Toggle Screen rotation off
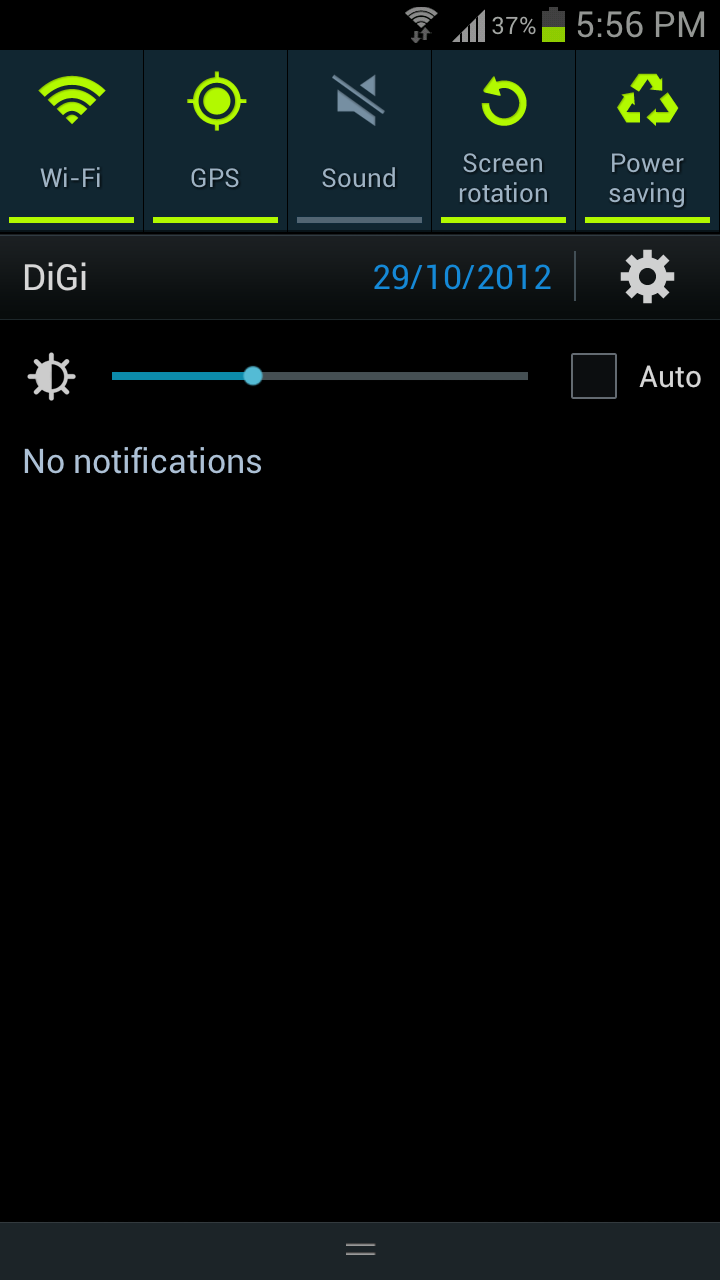Screen dimensions: 720x1280 [x=503, y=140]
